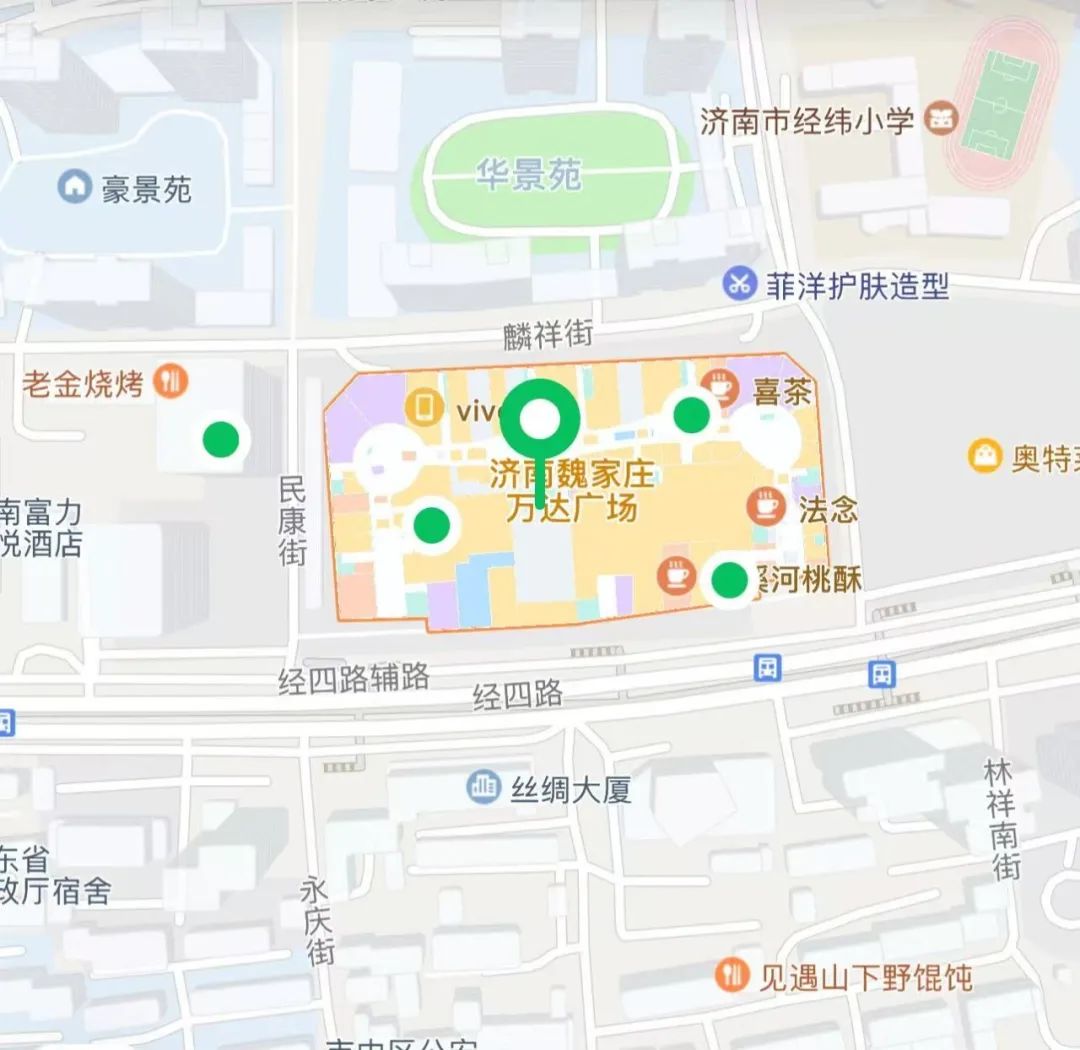Open 见遇山下野馄饨 restaurant marker
The width and height of the screenshot is (1080, 1050).
tap(733, 974)
